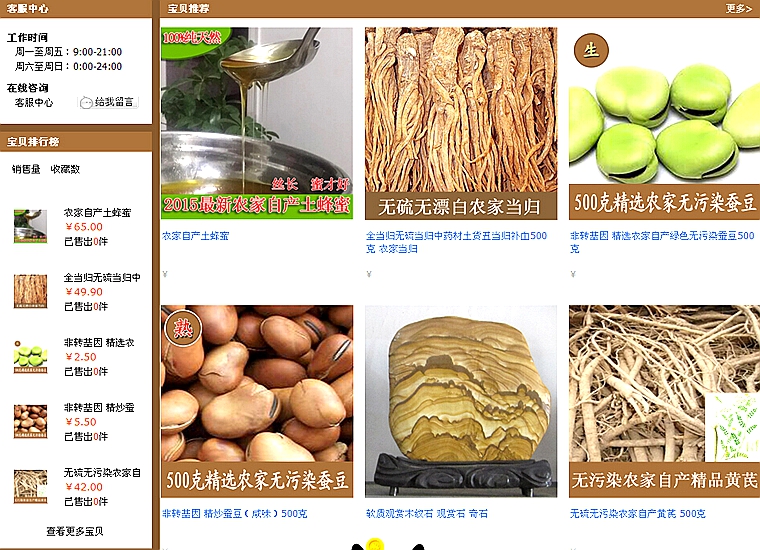Open ranked item 全当归无硫当归 priced ¥49.90

(x=102, y=278)
